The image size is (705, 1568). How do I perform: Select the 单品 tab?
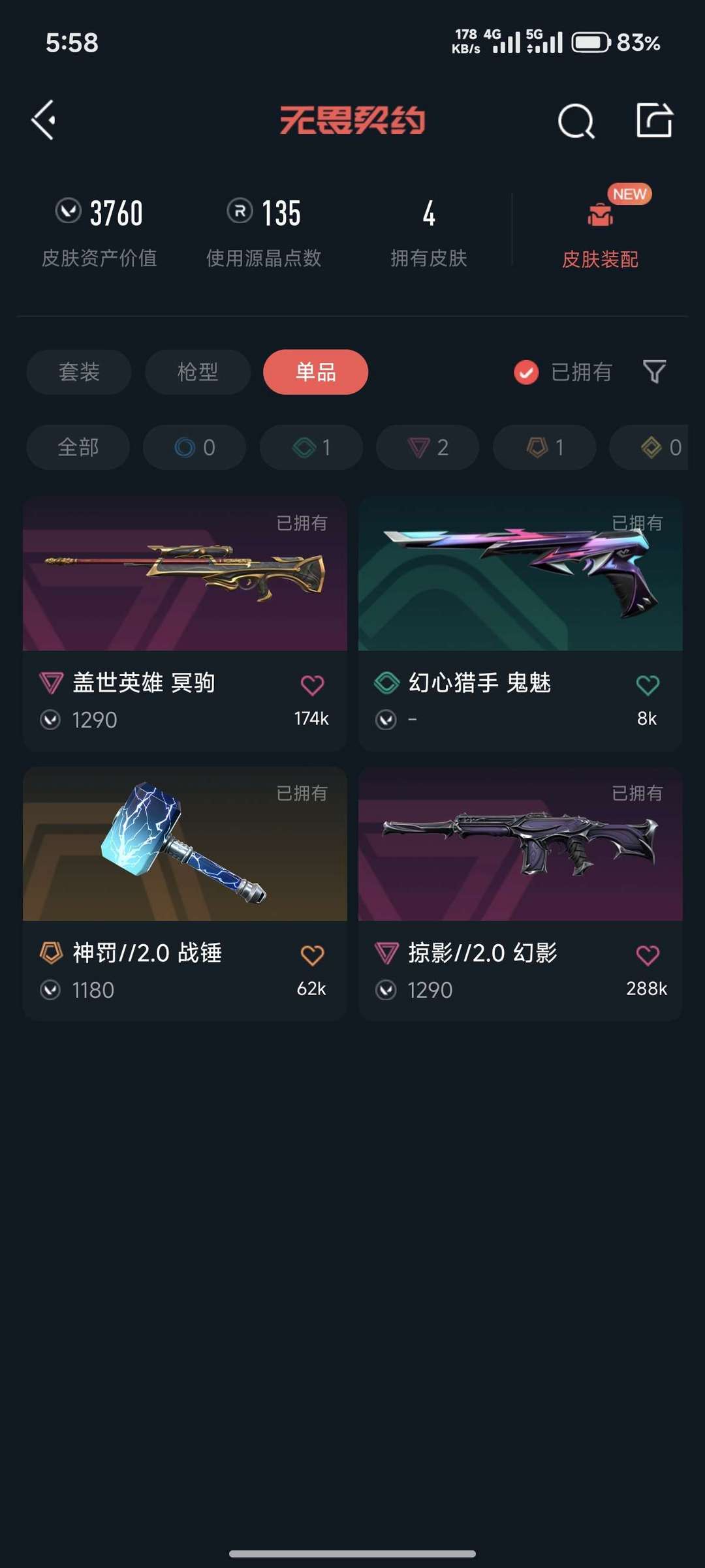click(315, 372)
